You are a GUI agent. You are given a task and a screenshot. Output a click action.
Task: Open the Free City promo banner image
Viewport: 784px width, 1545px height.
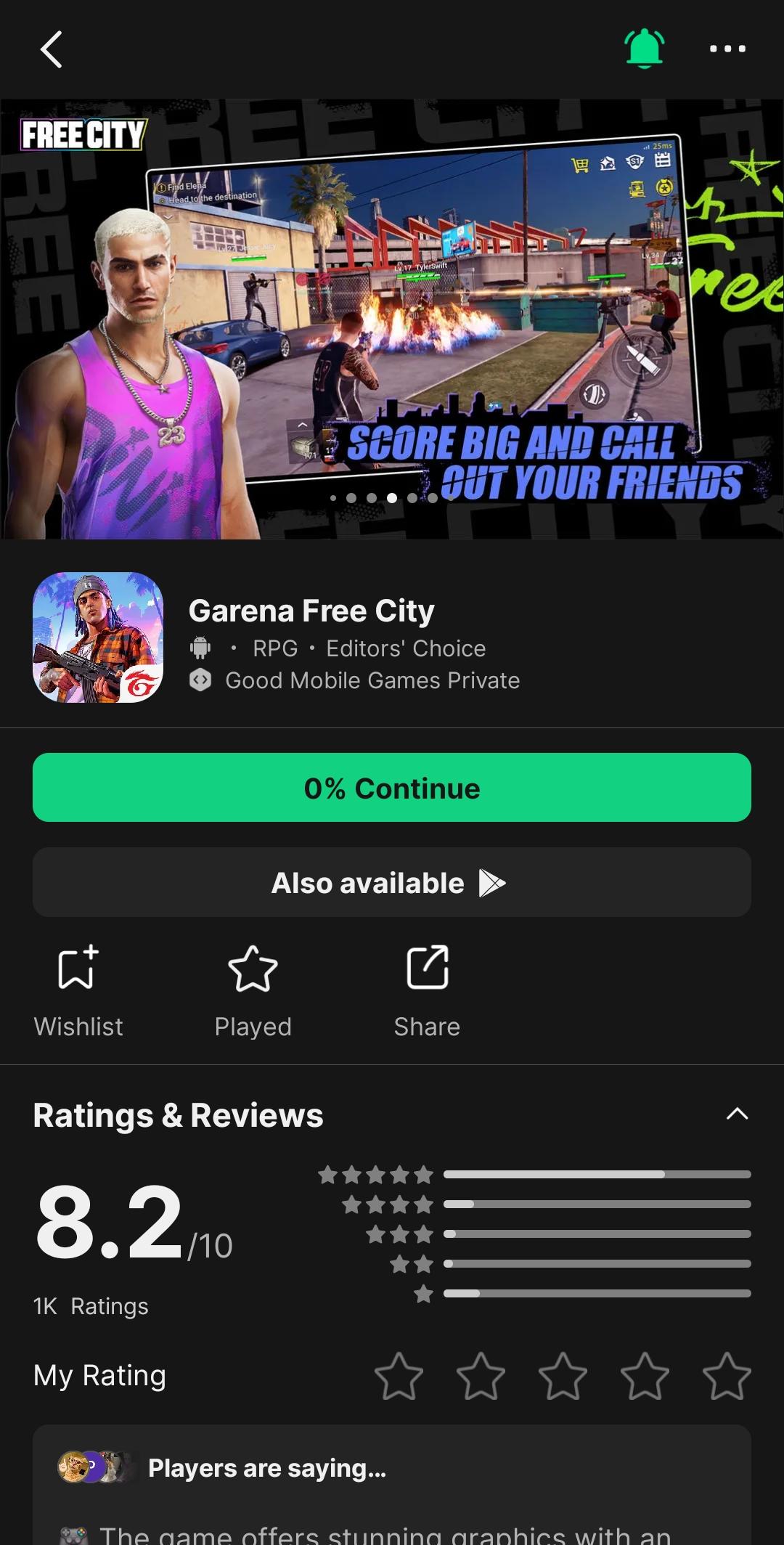click(x=392, y=319)
